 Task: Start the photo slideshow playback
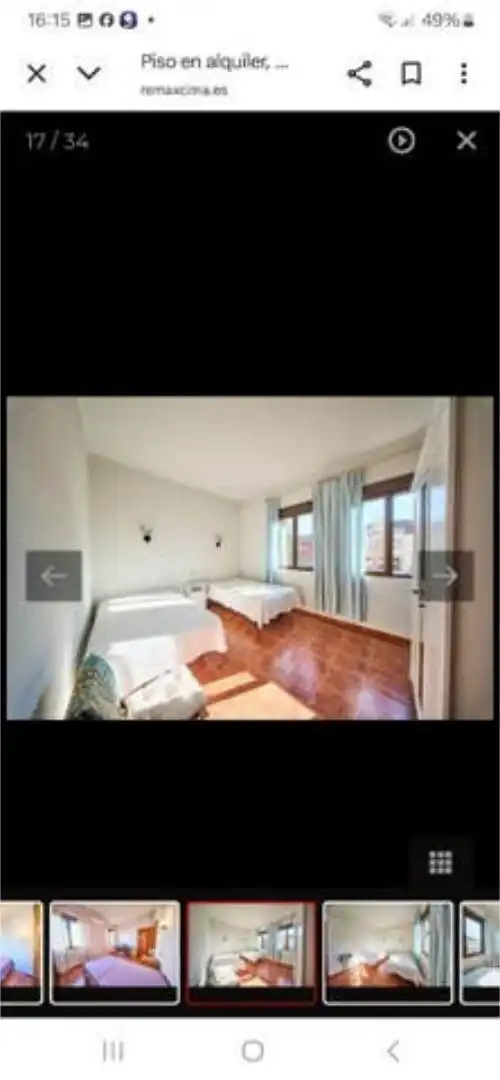pos(402,141)
